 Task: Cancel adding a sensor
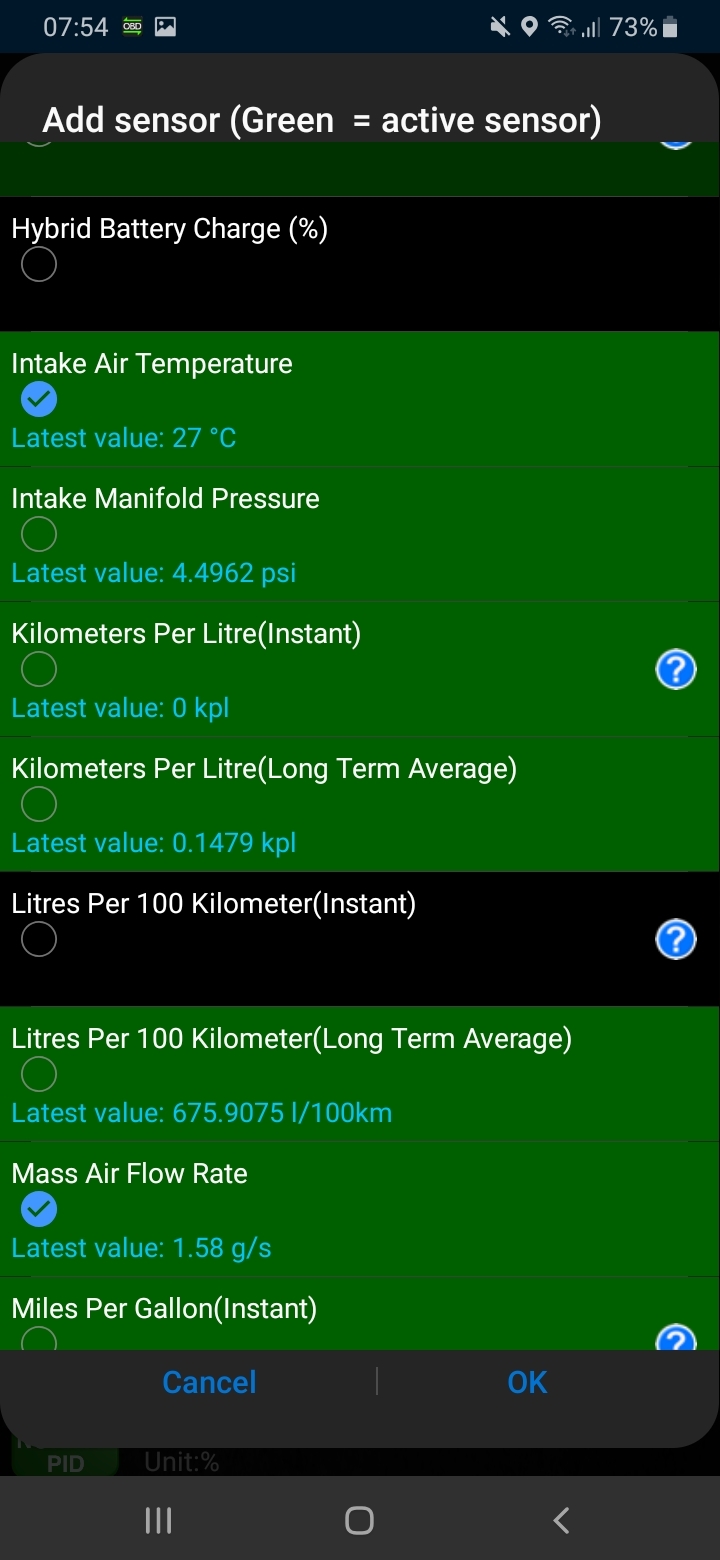pyautogui.click(x=209, y=1382)
